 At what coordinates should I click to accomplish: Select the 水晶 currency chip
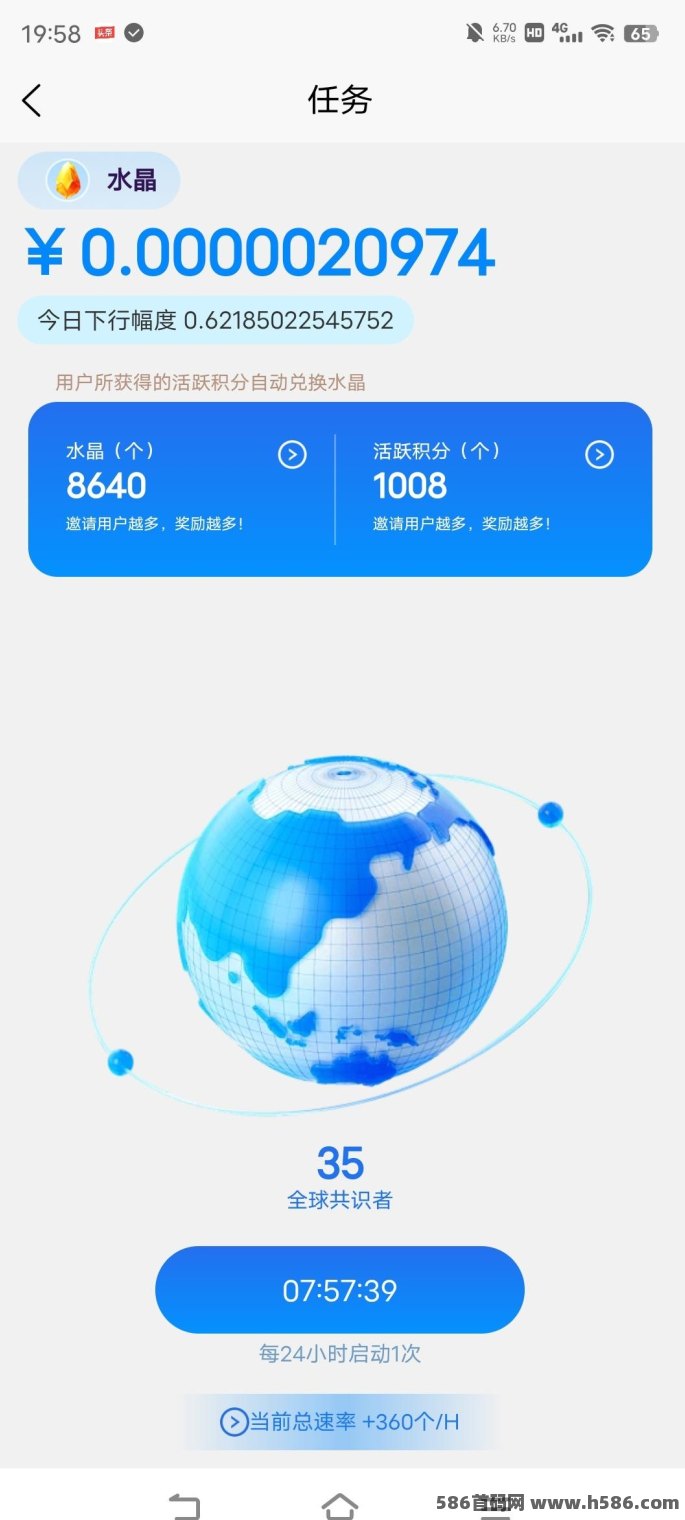[99, 181]
